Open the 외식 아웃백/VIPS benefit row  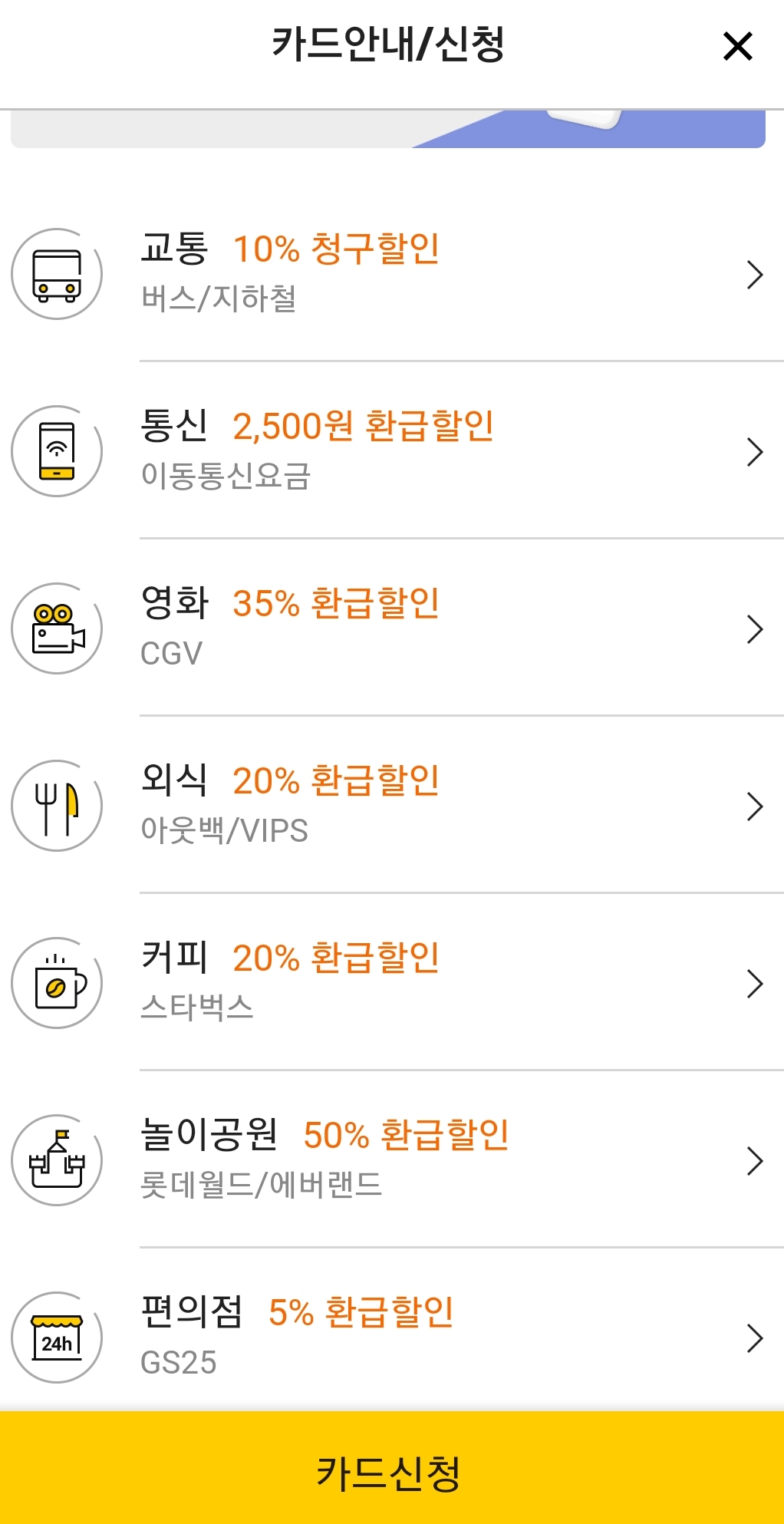coord(392,805)
